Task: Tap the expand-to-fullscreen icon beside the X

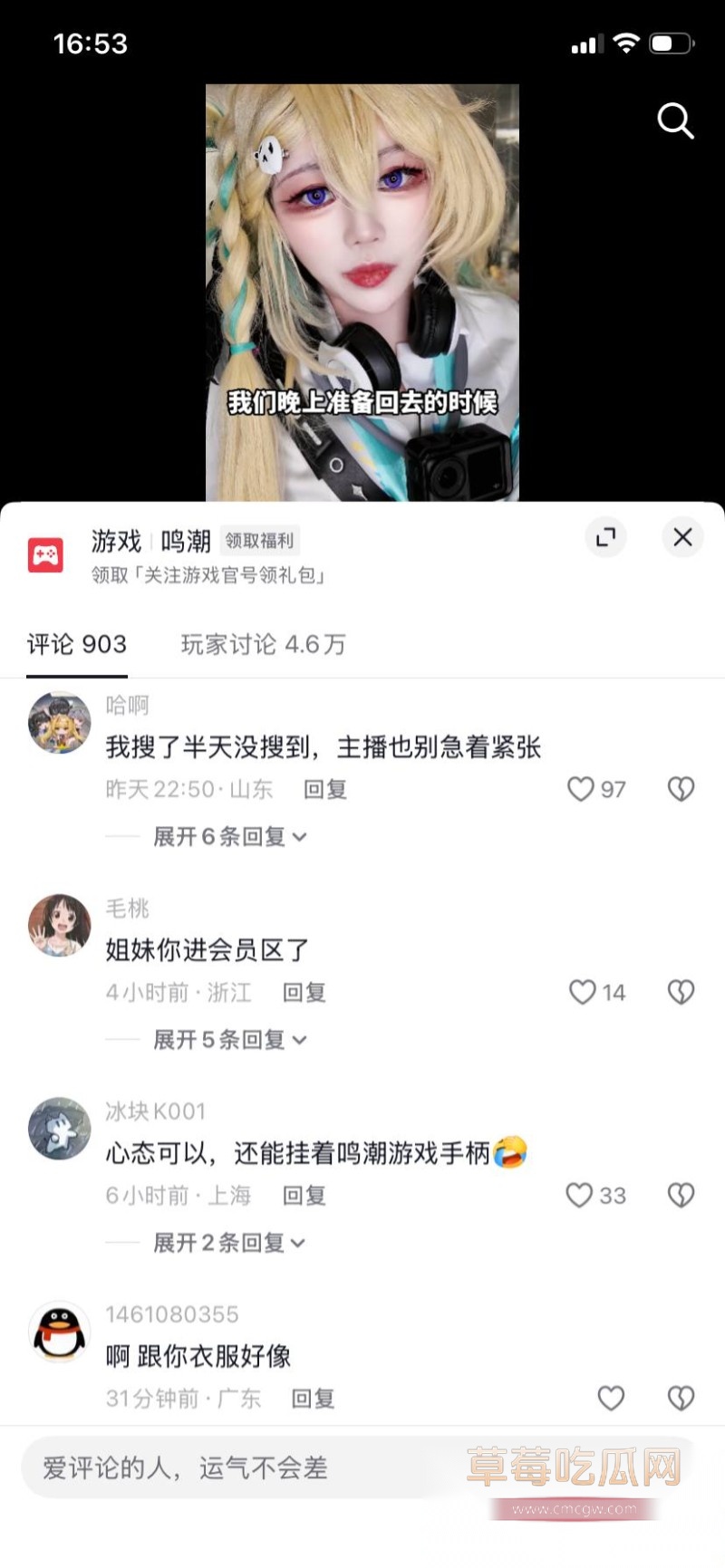Action: tap(605, 537)
